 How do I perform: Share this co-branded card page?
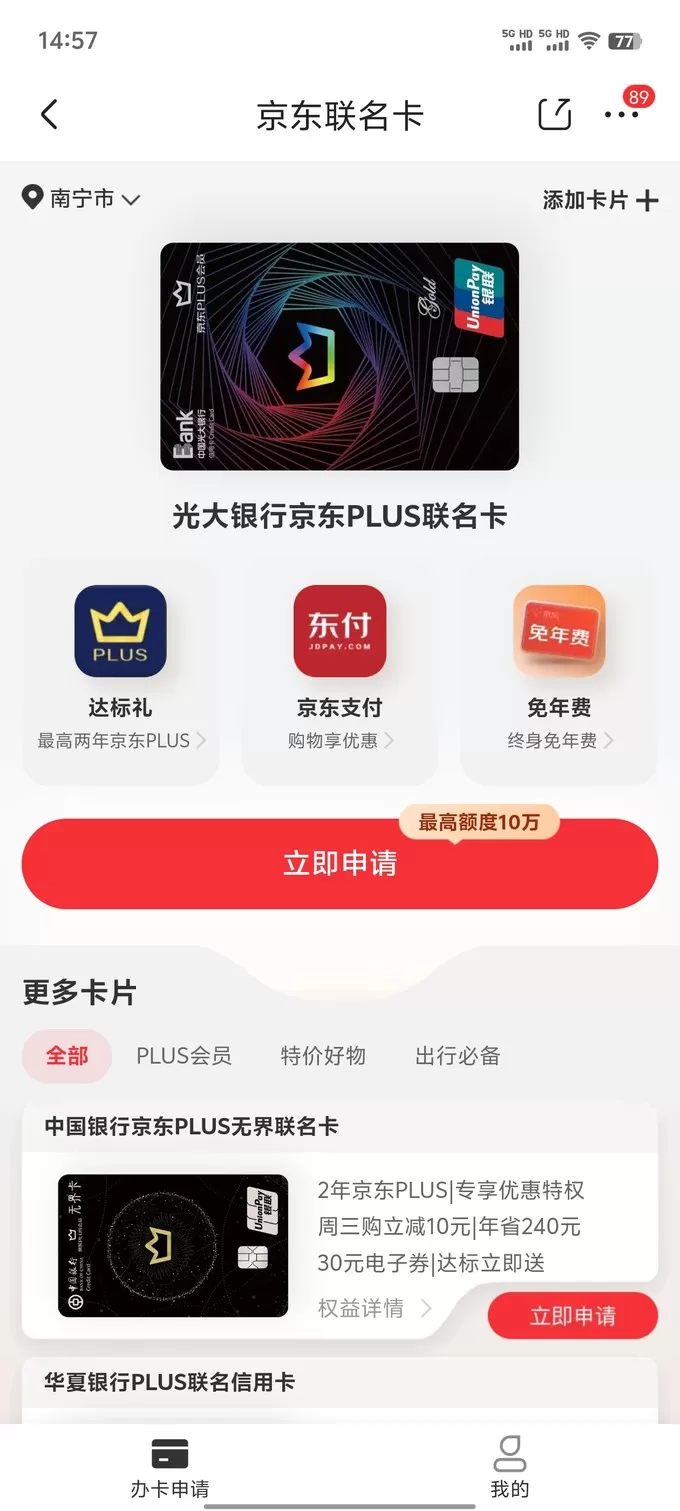[555, 115]
